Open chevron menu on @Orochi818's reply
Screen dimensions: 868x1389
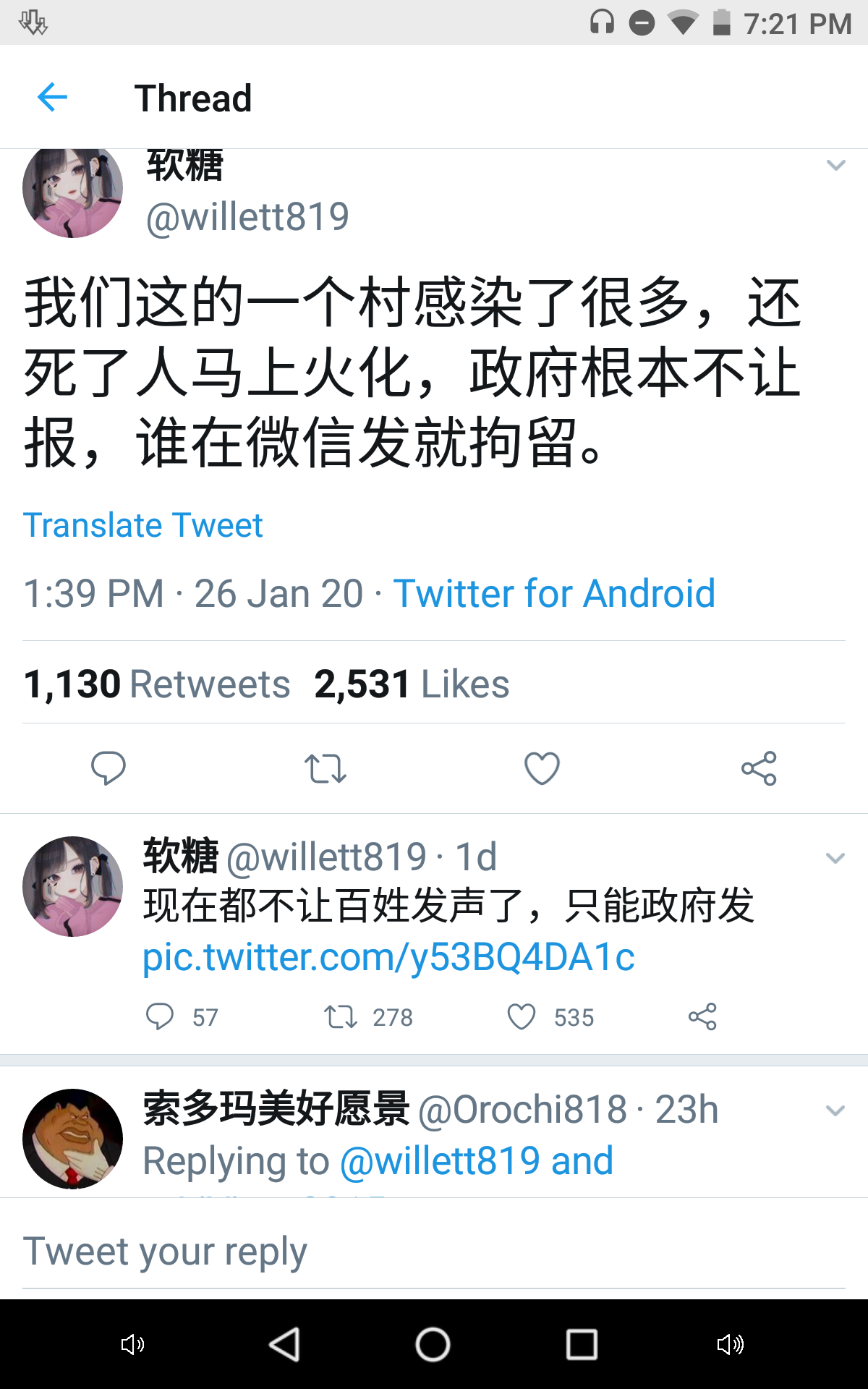coord(835,1110)
